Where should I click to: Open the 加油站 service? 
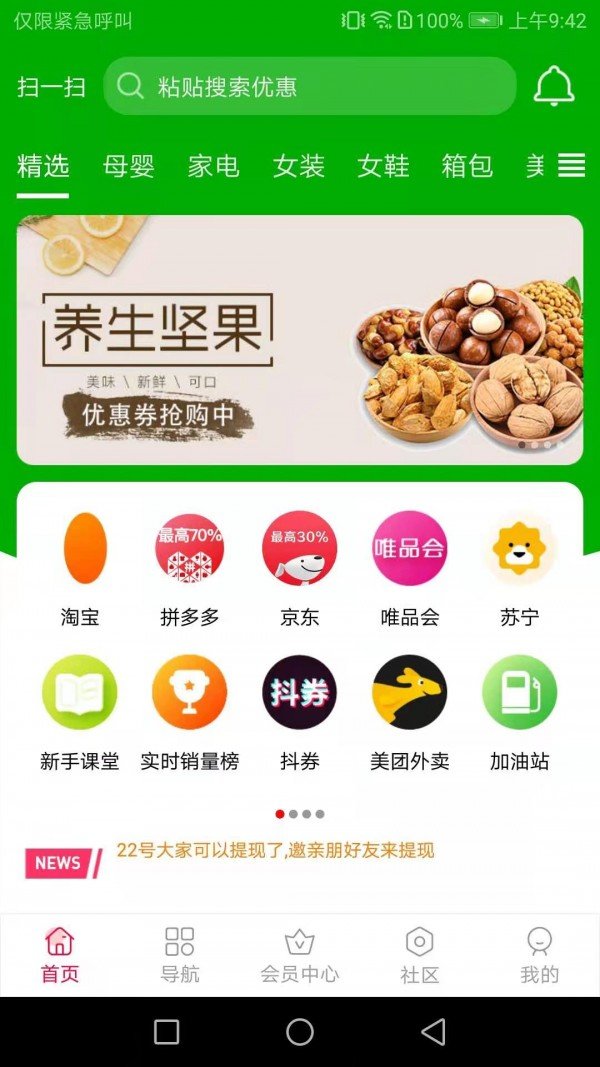click(x=519, y=712)
